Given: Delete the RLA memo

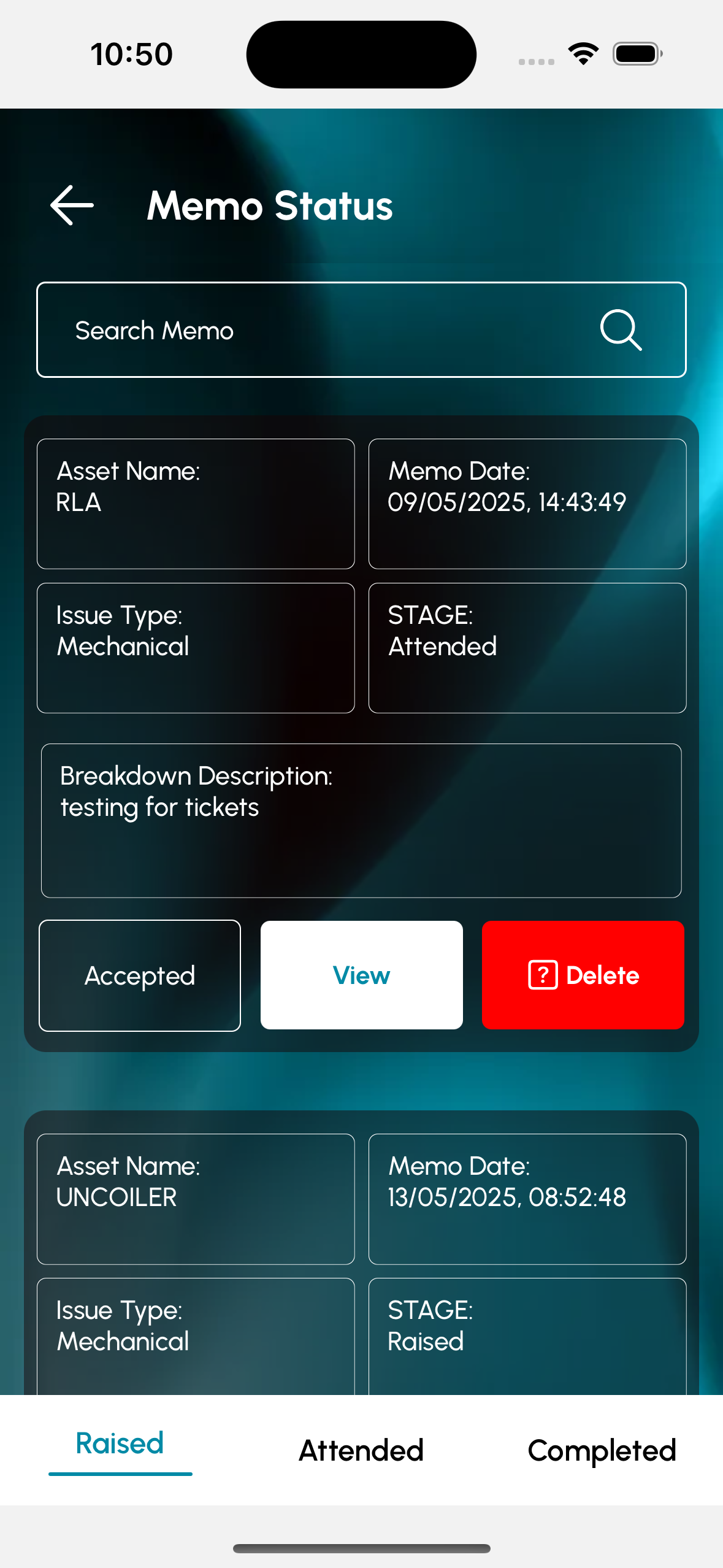Looking at the screenshot, I should pos(583,975).
